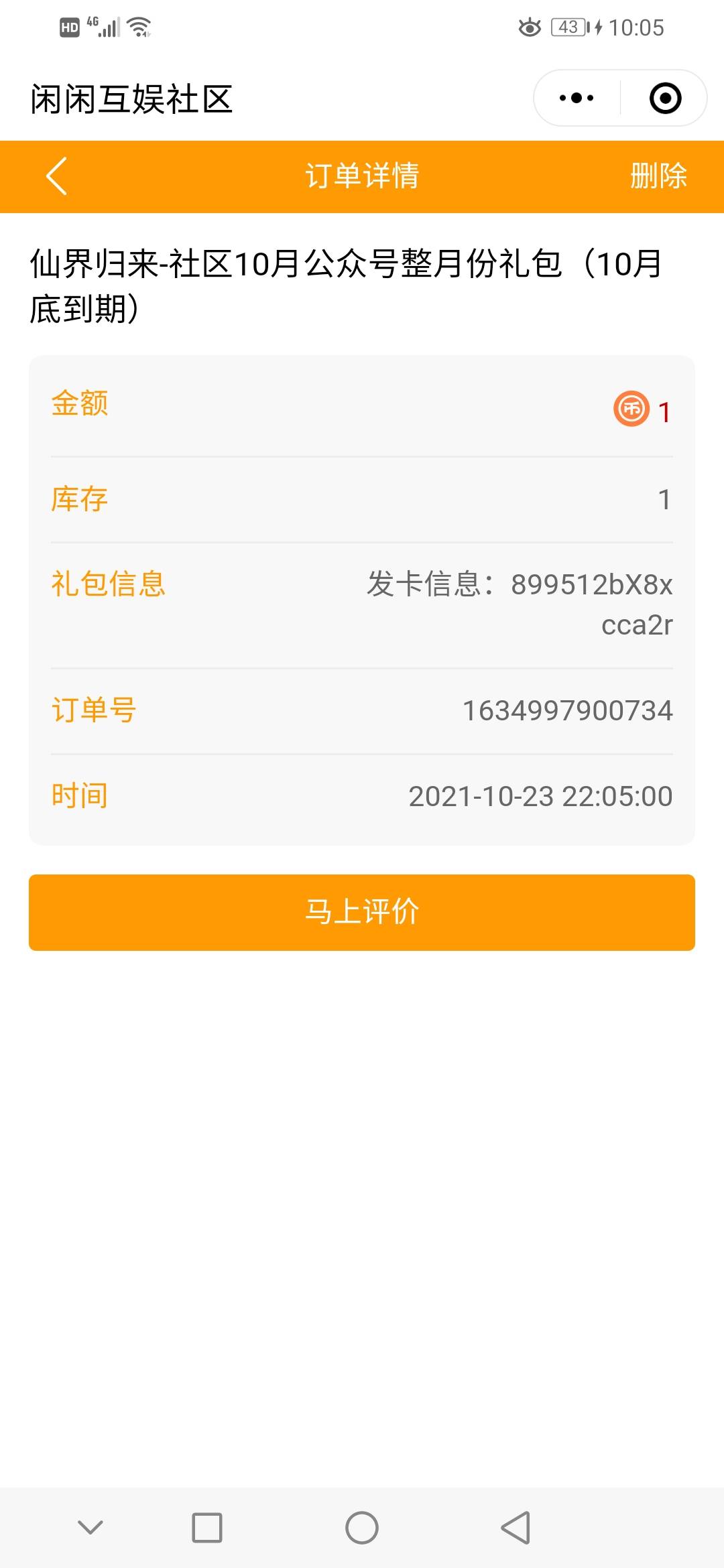The width and height of the screenshot is (724, 1568).
Task: Open recent apps with the square button
Action: [x=207, y=1528]
